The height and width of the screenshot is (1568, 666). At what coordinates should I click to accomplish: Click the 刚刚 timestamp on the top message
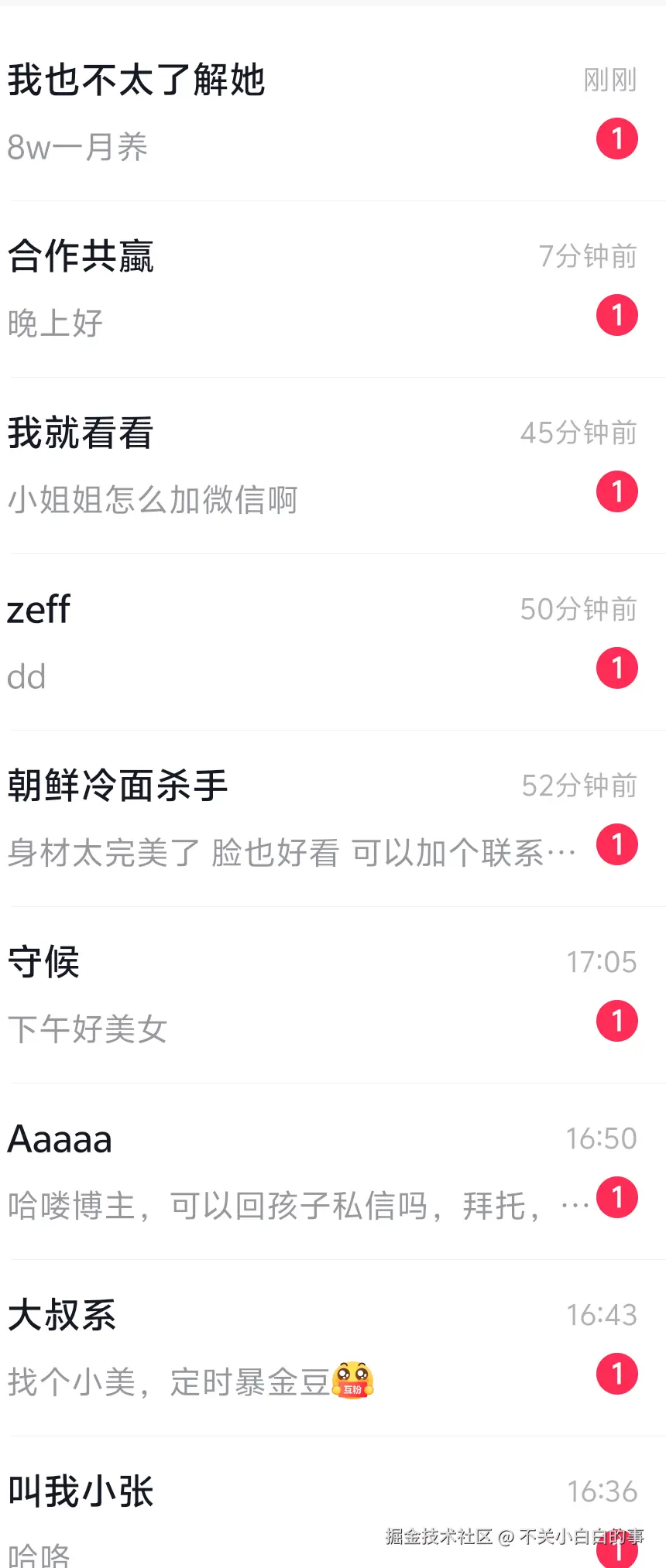point(608,80)
